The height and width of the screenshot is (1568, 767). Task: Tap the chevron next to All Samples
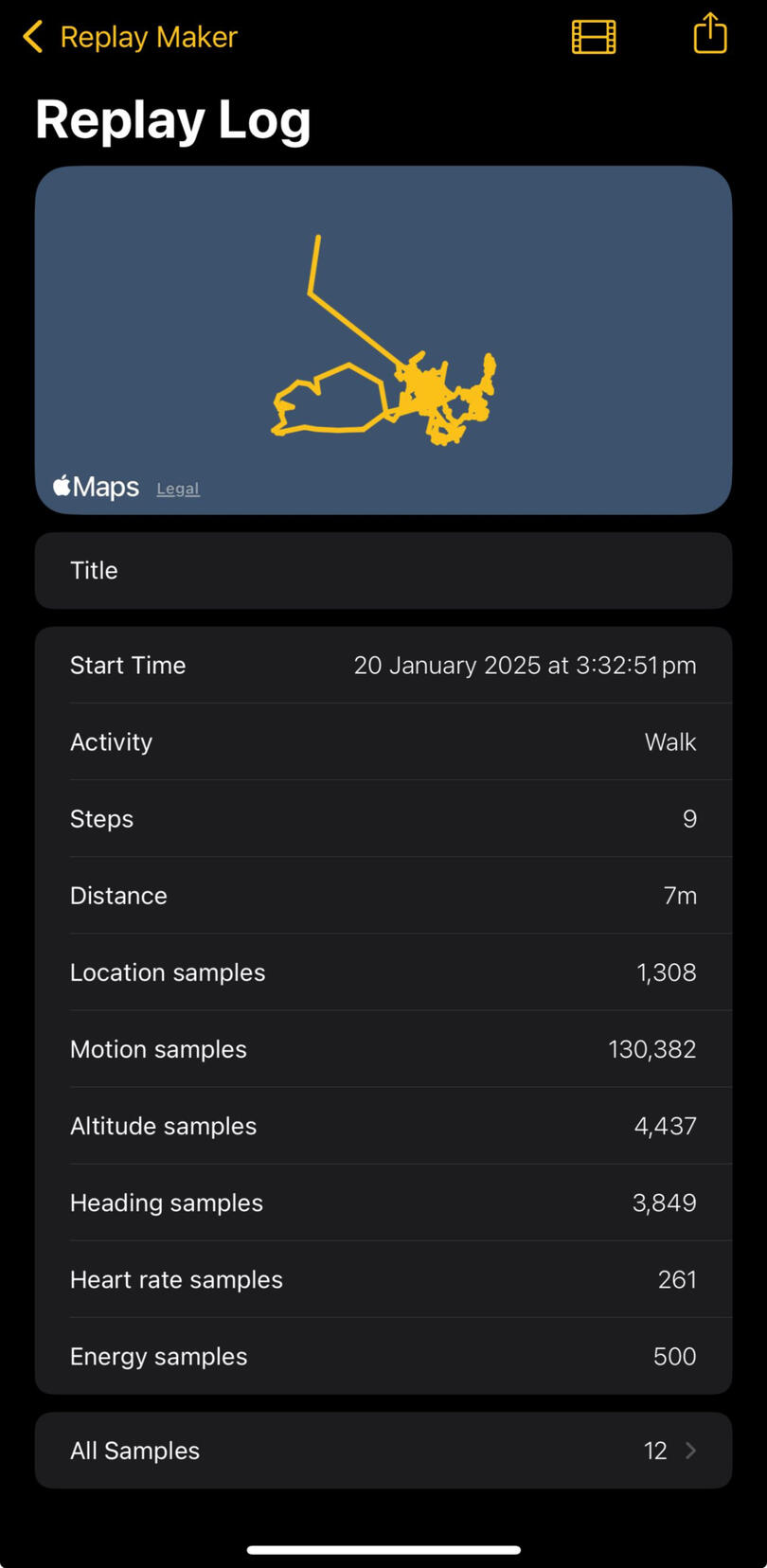coord(690,1450)
